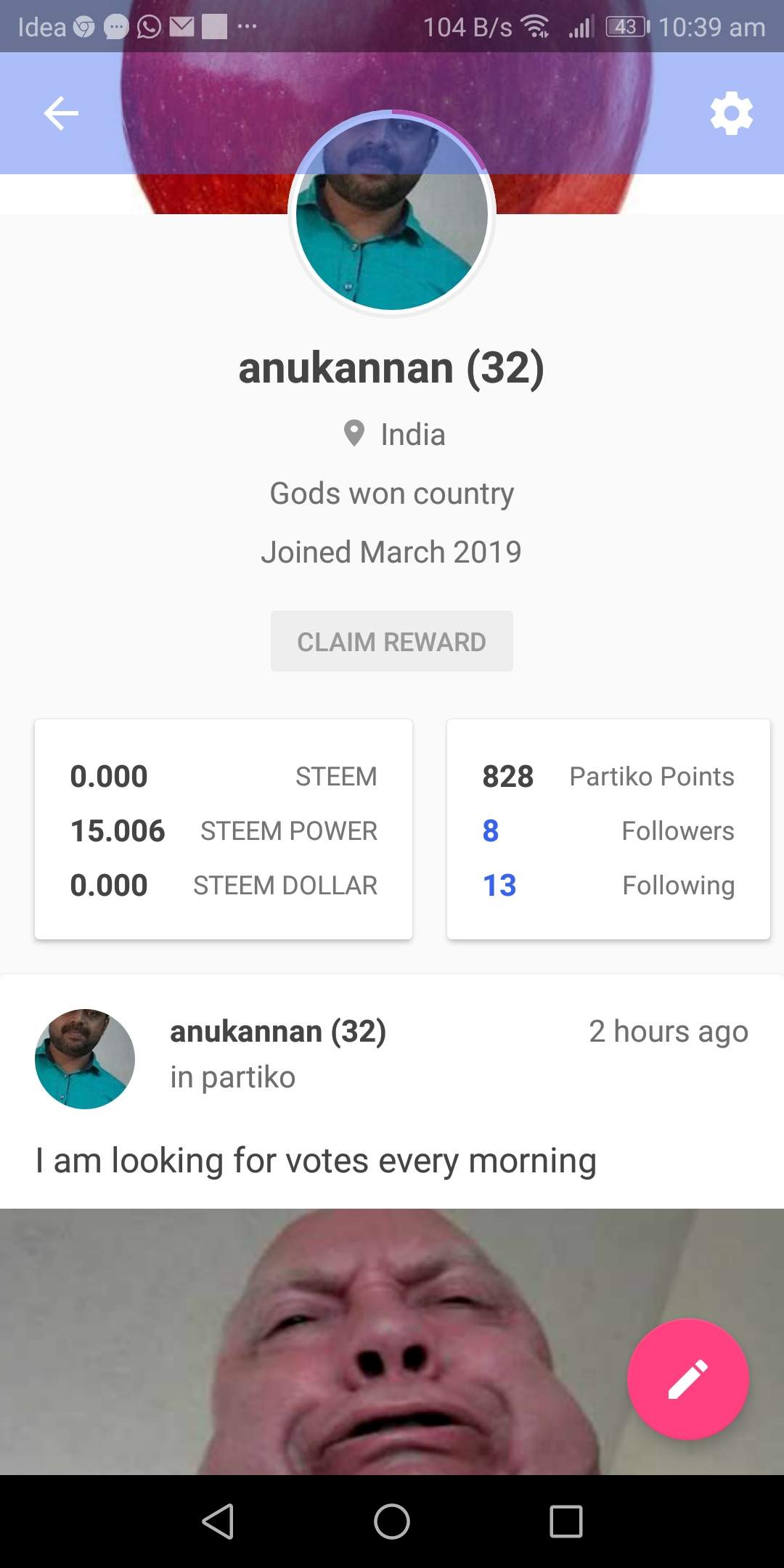Open the large profile picture

[392, 214]
